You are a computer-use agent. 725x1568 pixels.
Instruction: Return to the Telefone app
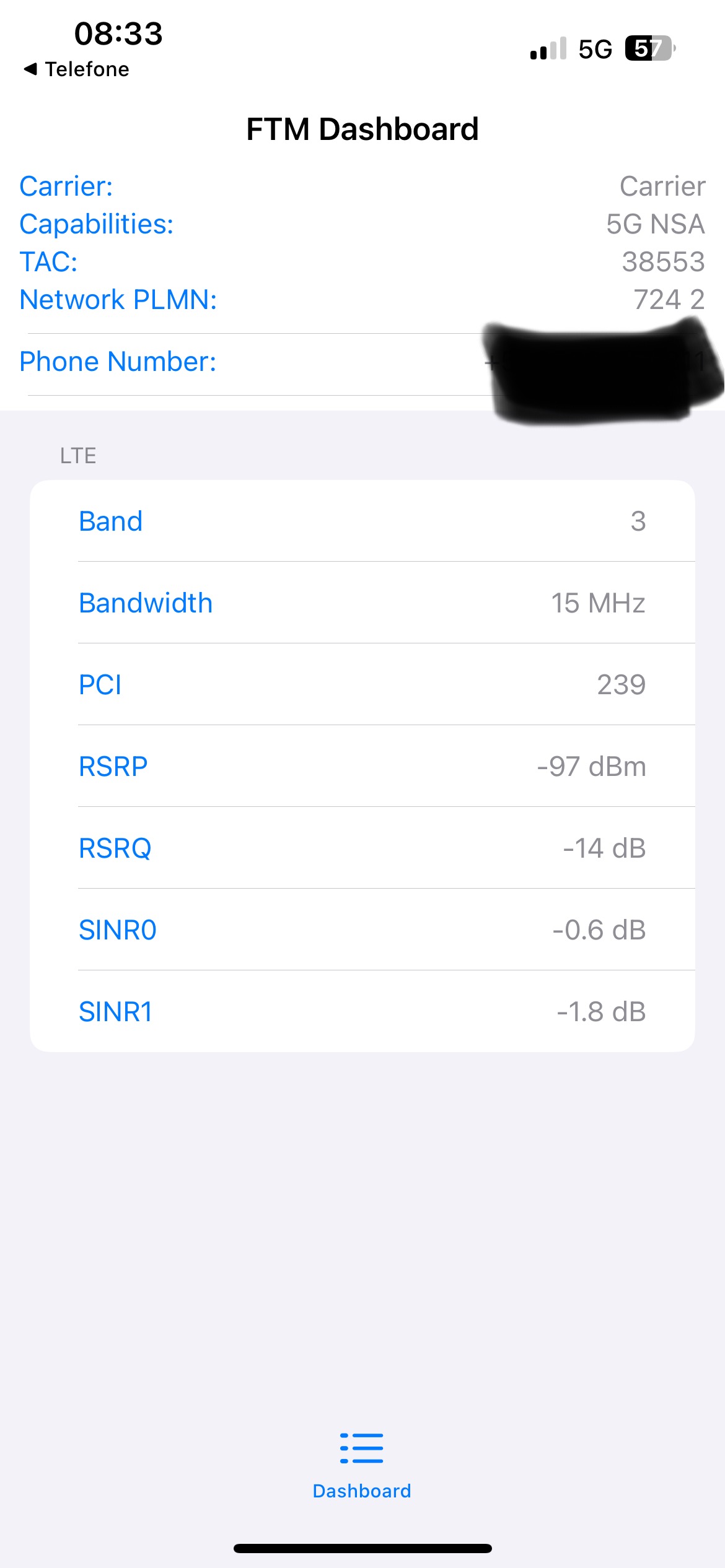tap(76, 69)
